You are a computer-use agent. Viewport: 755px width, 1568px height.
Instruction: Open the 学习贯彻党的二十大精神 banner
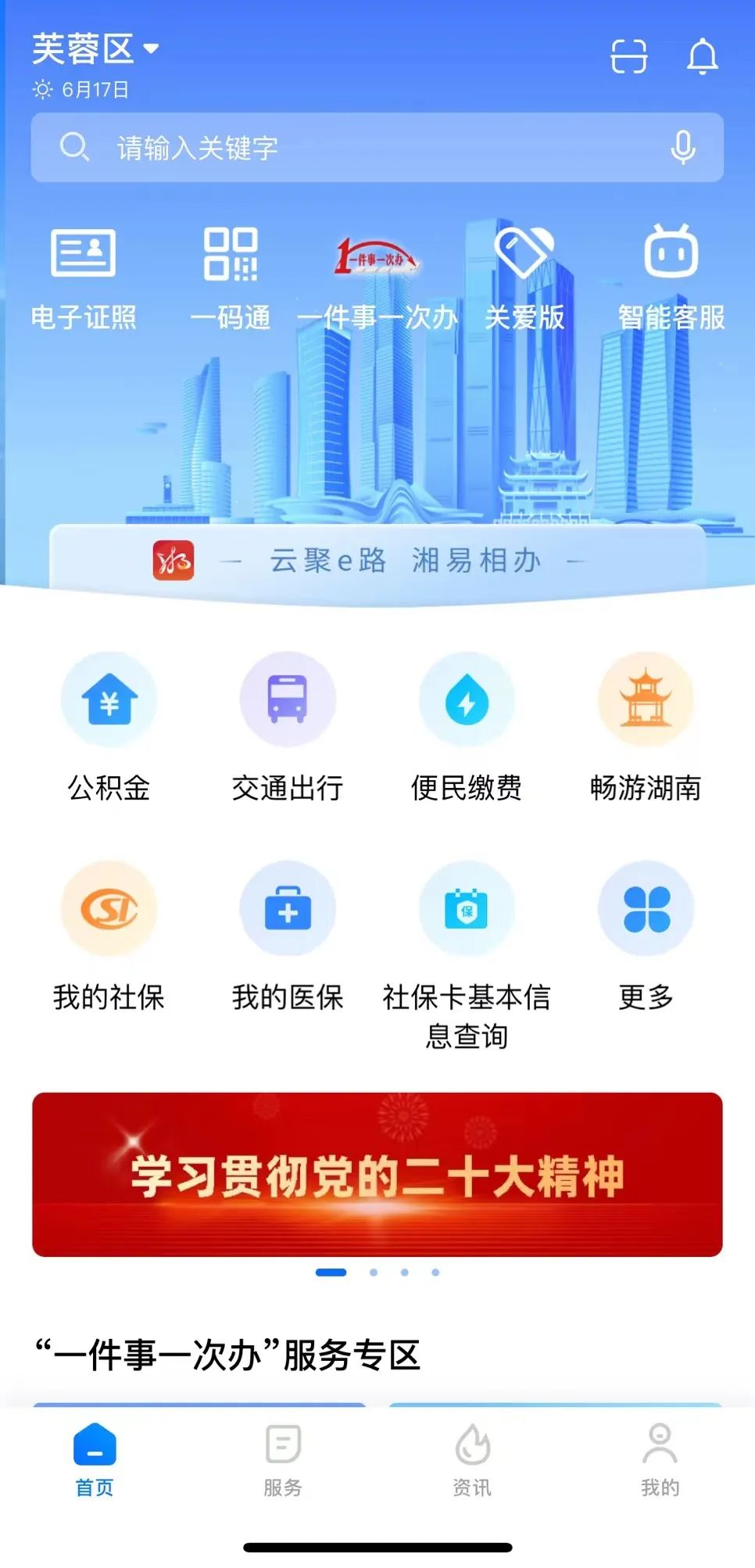(377, 1174)
